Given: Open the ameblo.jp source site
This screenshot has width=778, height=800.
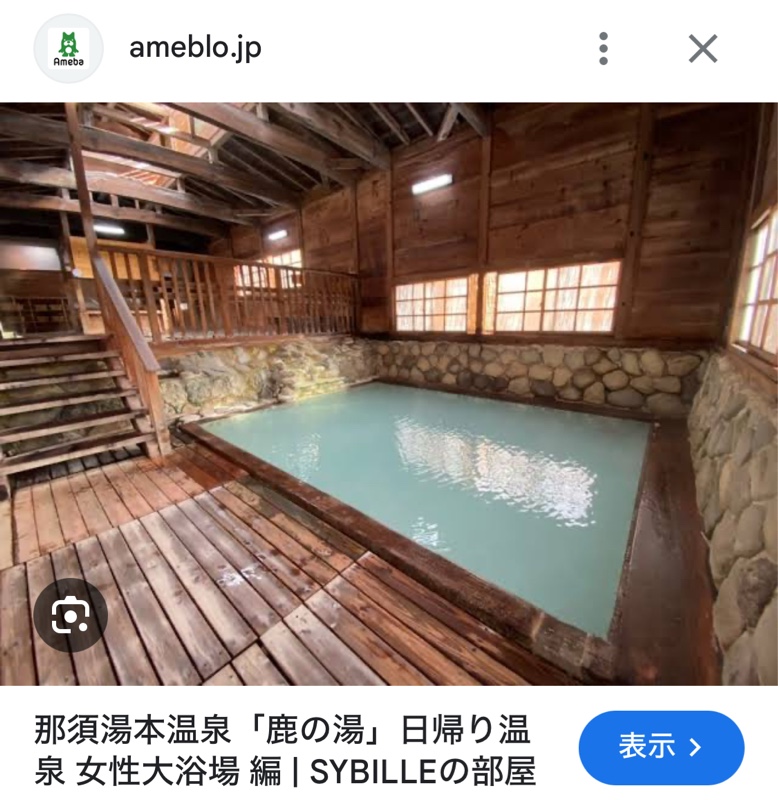Looking at the screenshot, I should [195, 48].
